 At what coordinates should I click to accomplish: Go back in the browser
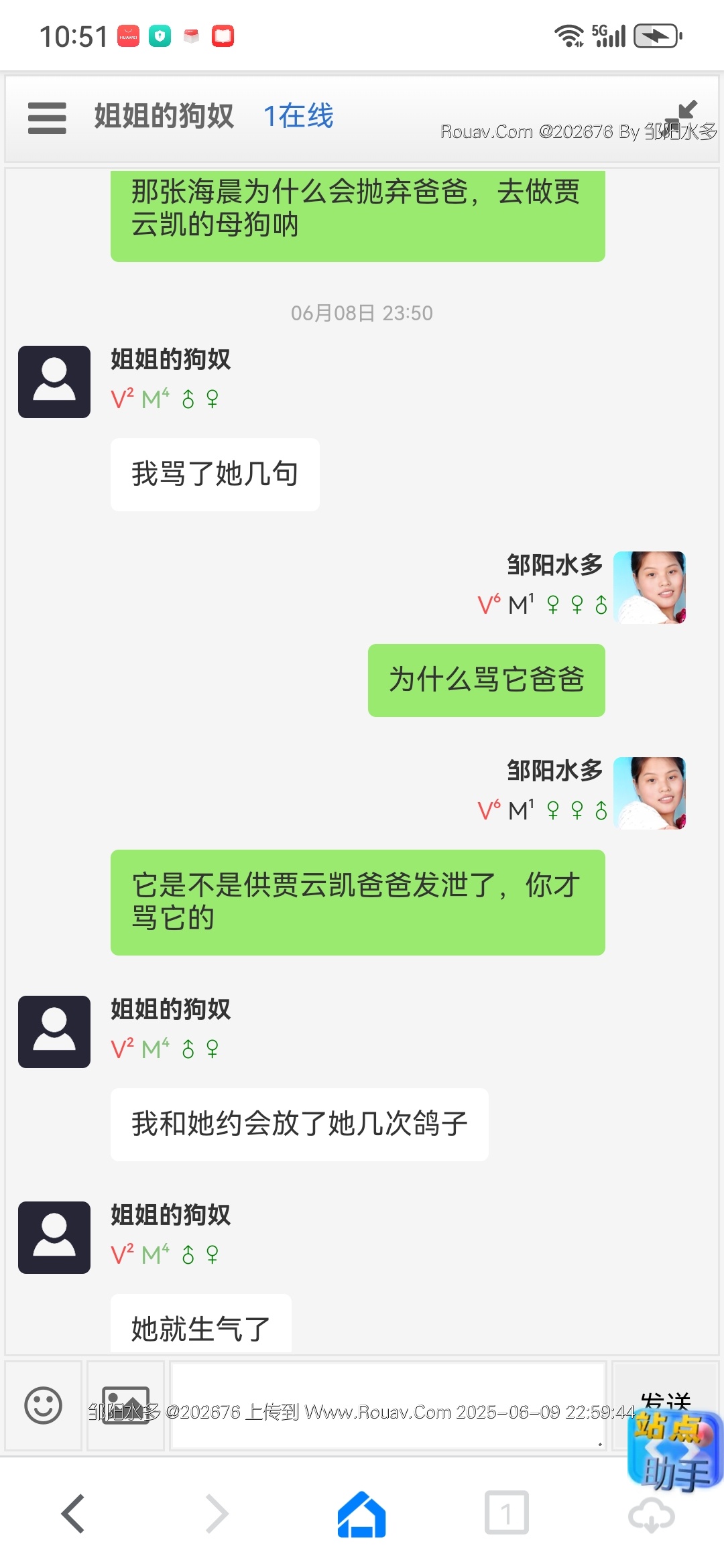pos(72,1513)
